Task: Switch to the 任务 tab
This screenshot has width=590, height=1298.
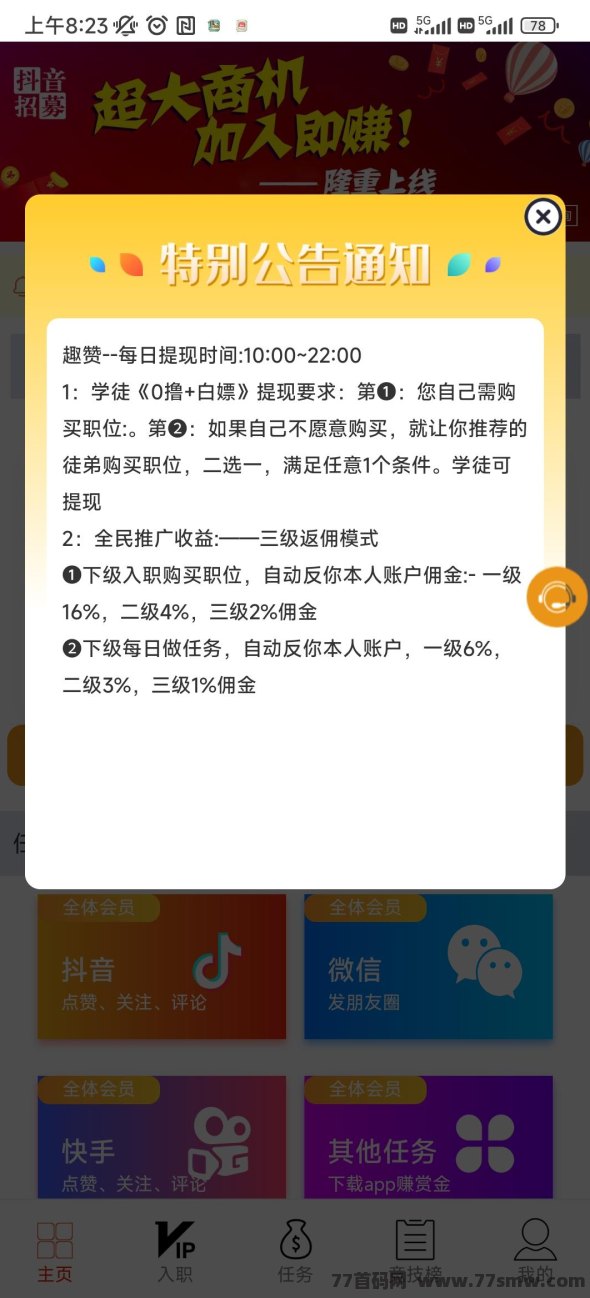Action: click(295, 1250)
